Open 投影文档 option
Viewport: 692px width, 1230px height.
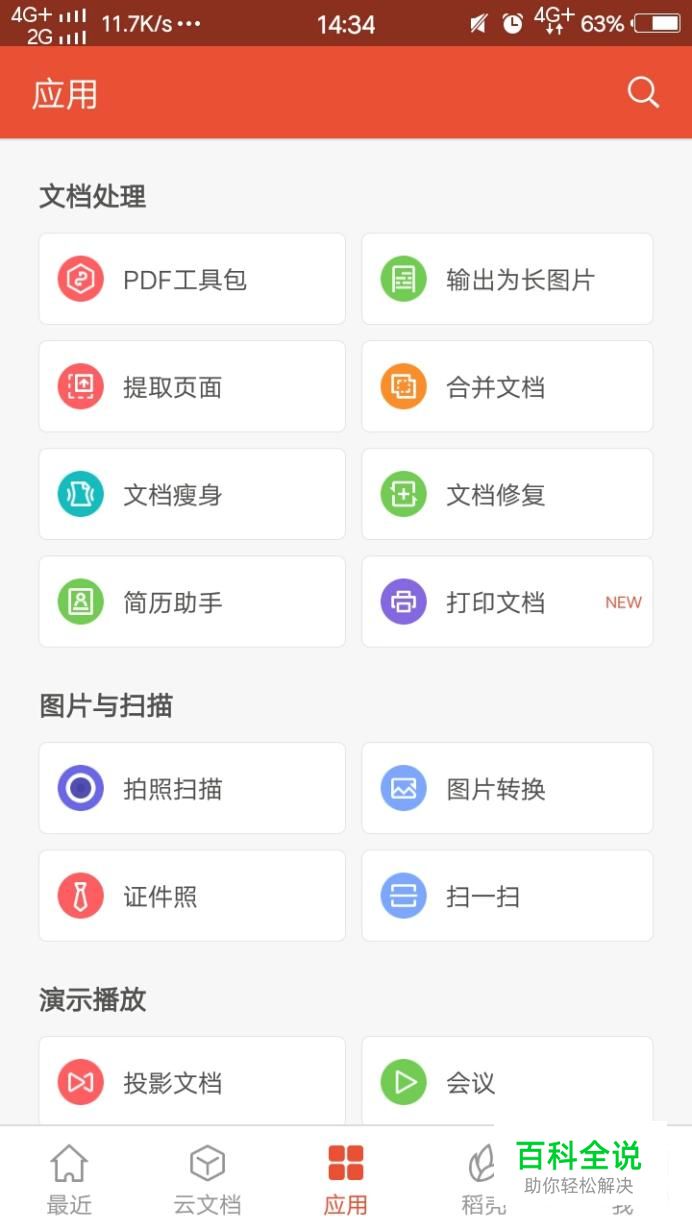(192, 1082)
